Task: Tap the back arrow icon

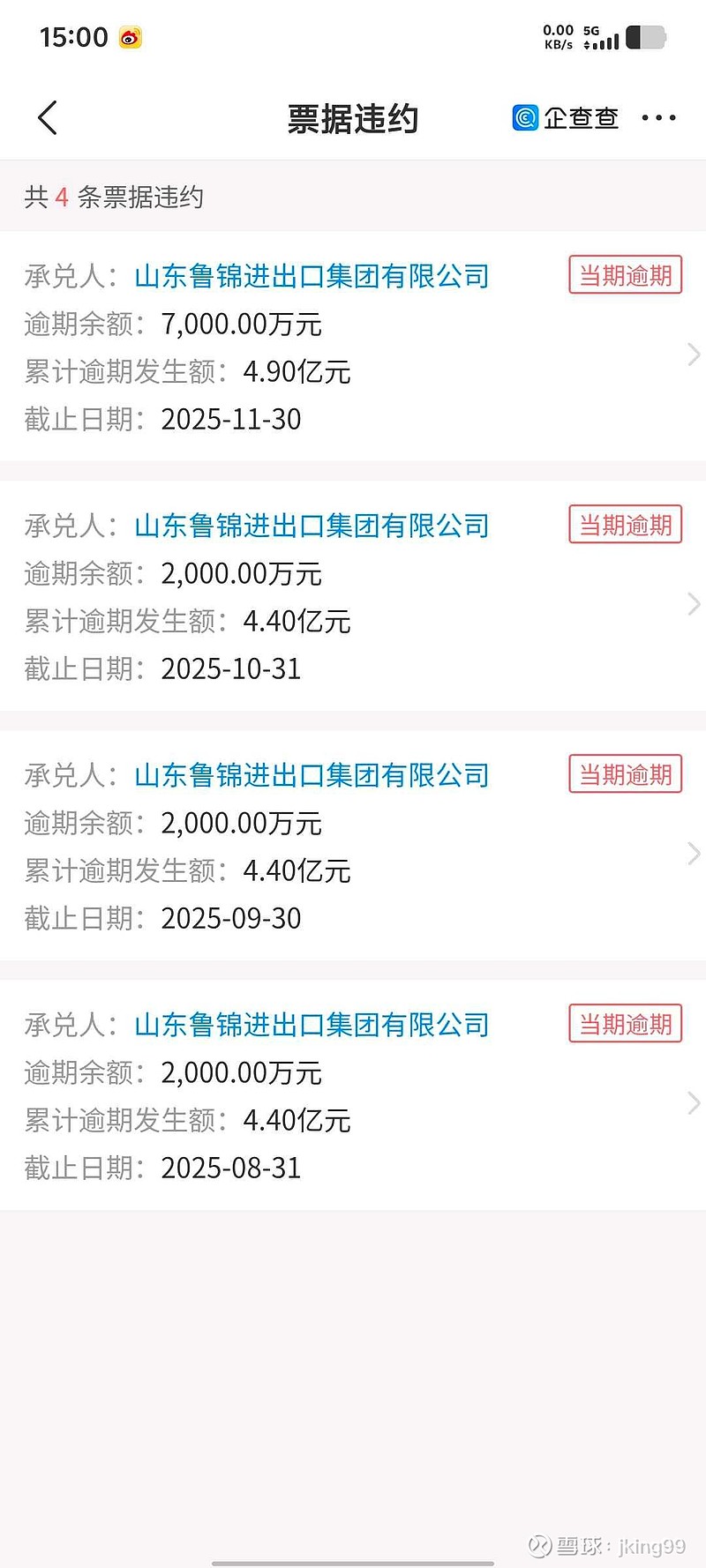Action: [48, 117]
